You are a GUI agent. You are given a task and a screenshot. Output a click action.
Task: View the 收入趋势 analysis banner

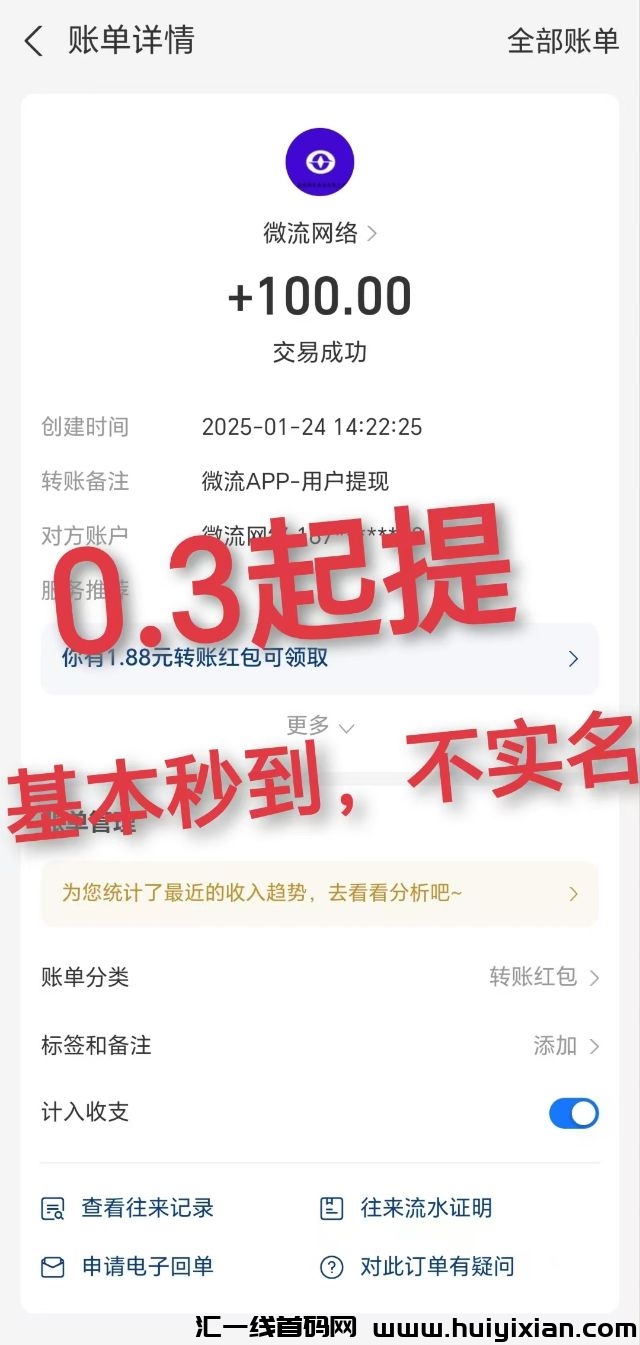319,893
